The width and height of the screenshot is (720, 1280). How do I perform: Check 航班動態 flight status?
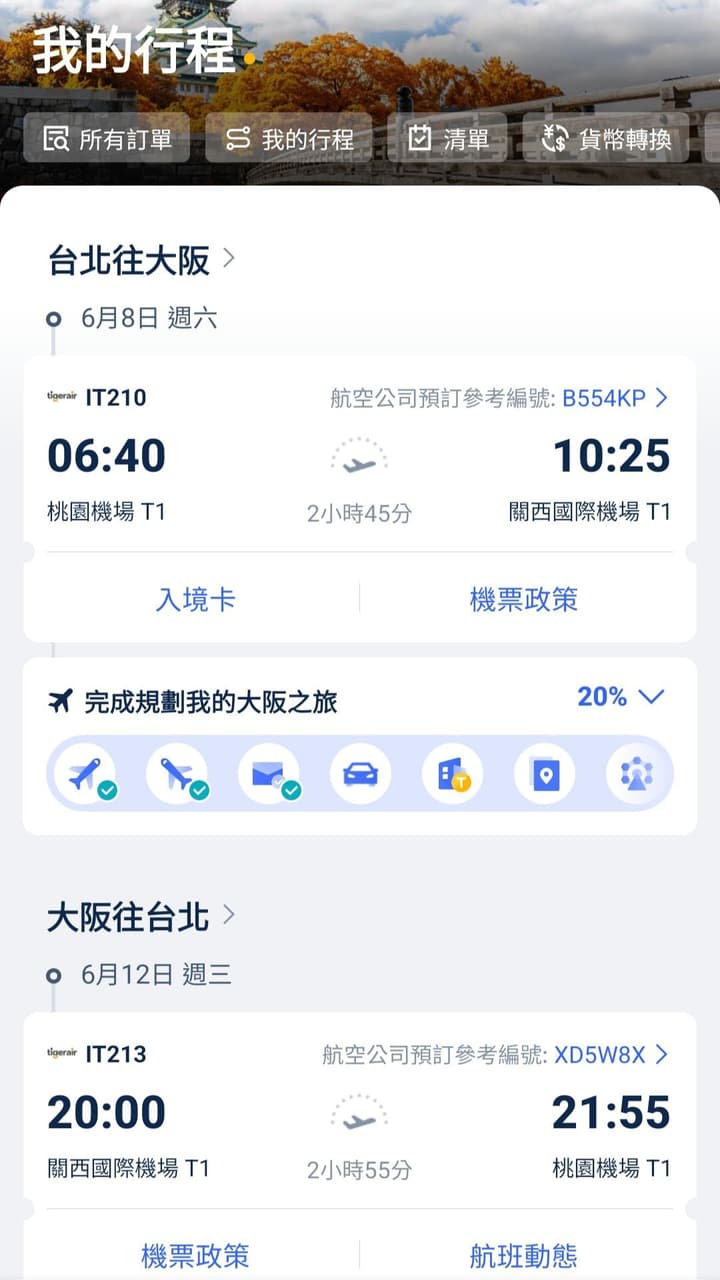524,1255
